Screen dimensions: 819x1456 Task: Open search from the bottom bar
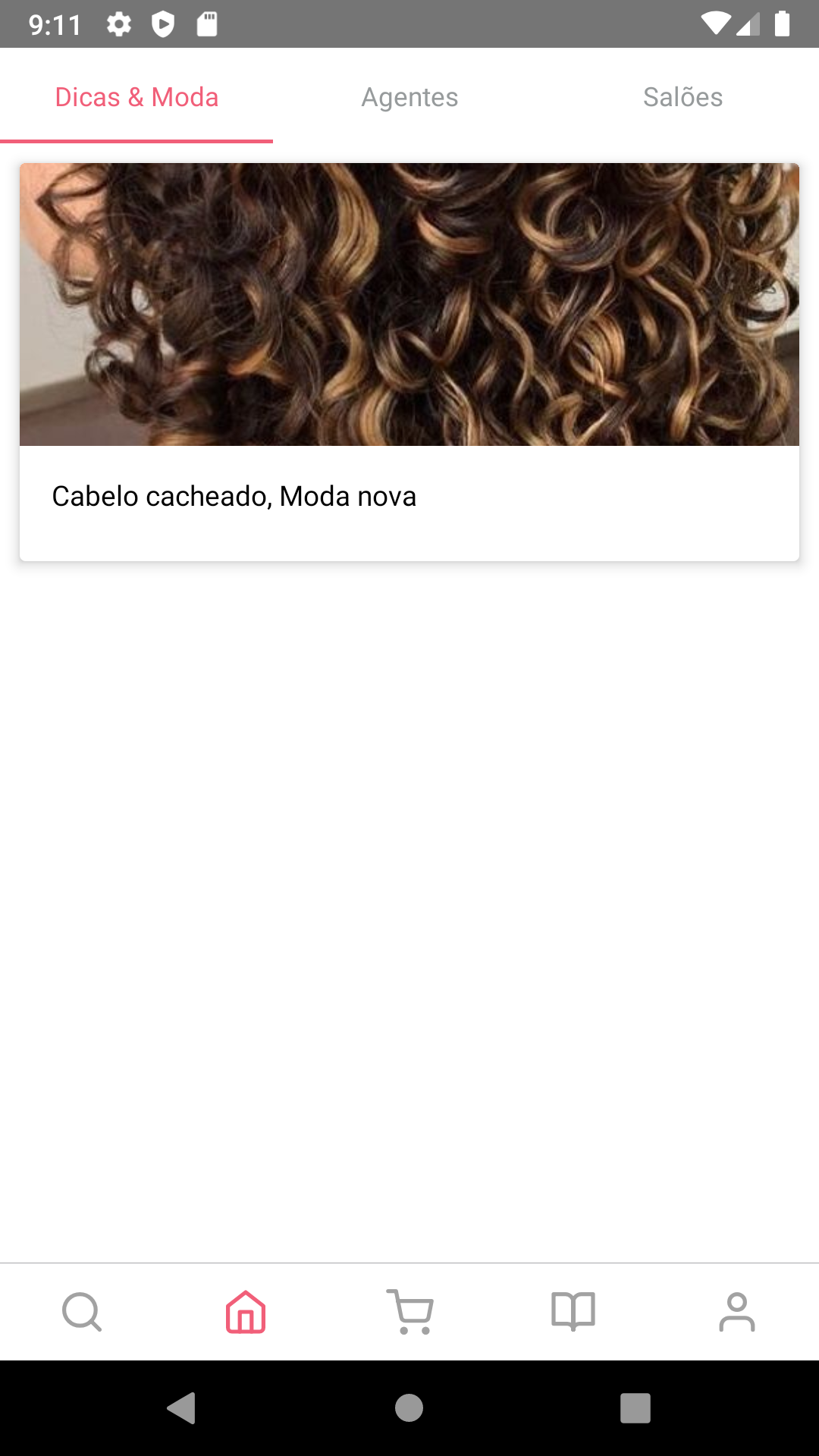[82, 1312]
